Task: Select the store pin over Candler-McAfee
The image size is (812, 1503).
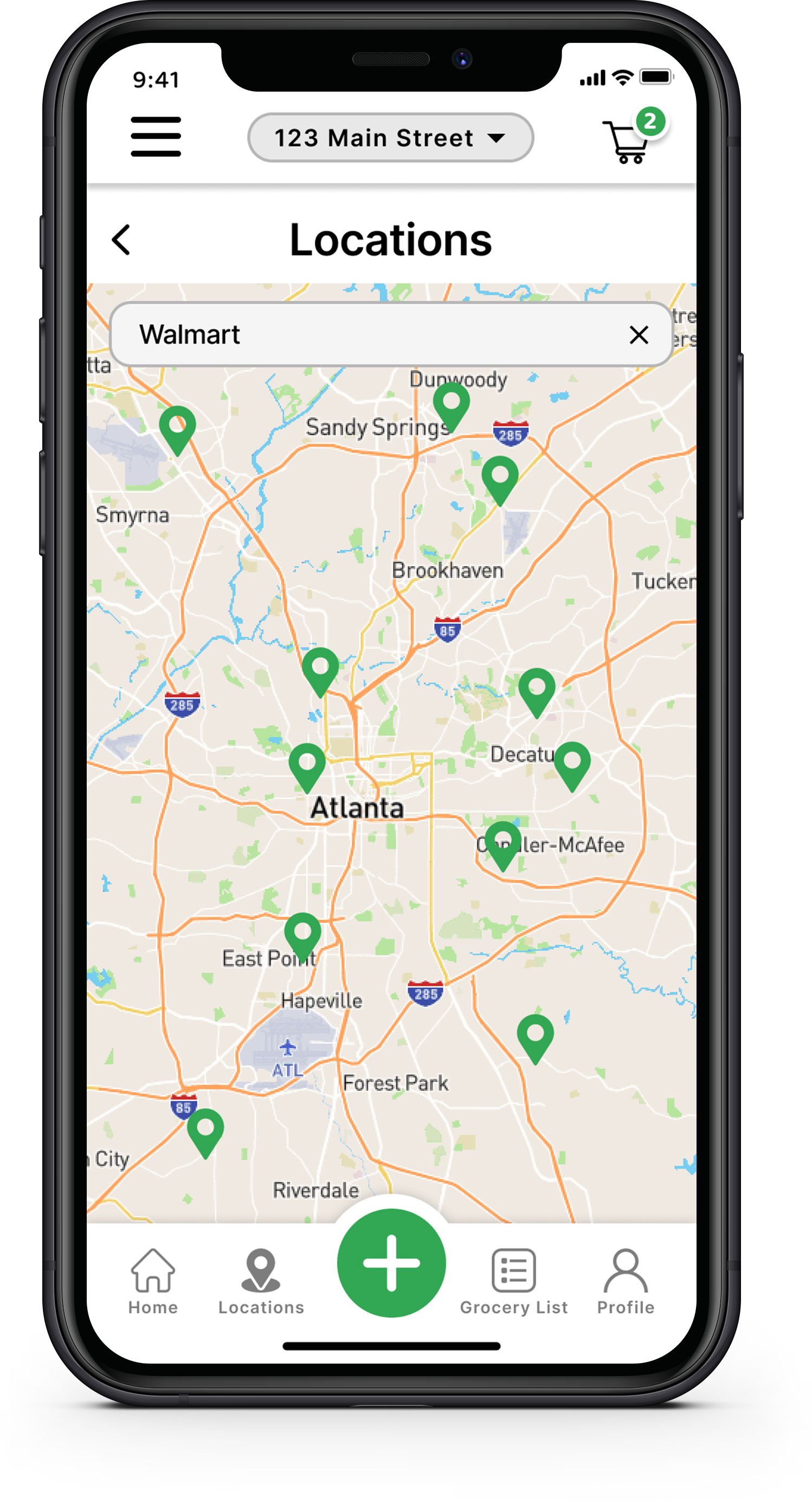Action: (503, 846)
